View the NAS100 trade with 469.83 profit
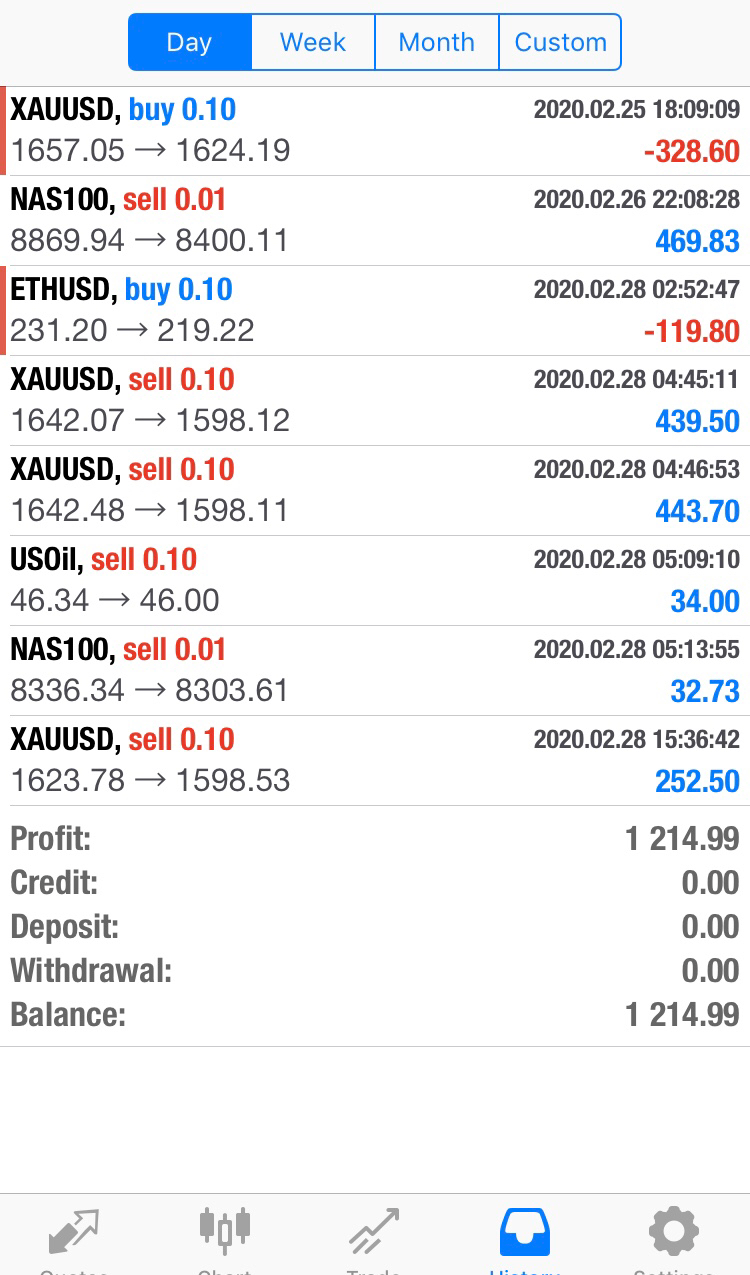Image resolution: width=750 pixels, height=1275 pixels. pyautogui.click(x=375, y=221)
